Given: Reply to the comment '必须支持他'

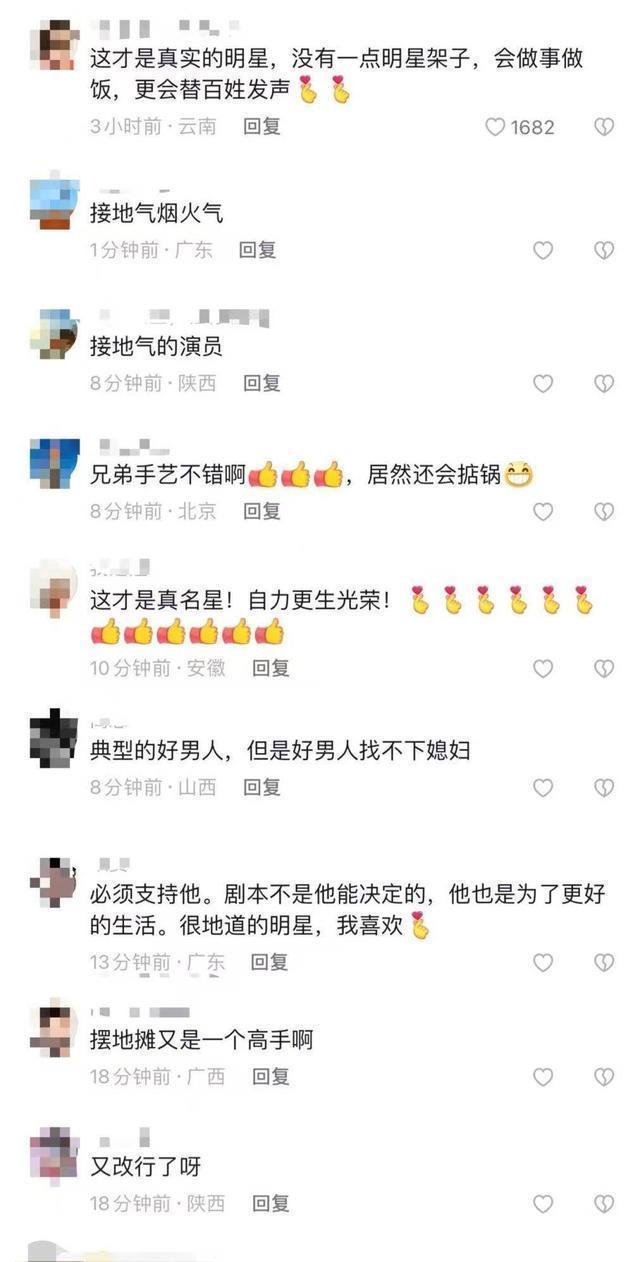Looking at the screenshot, I should click(x=270, y=962).
